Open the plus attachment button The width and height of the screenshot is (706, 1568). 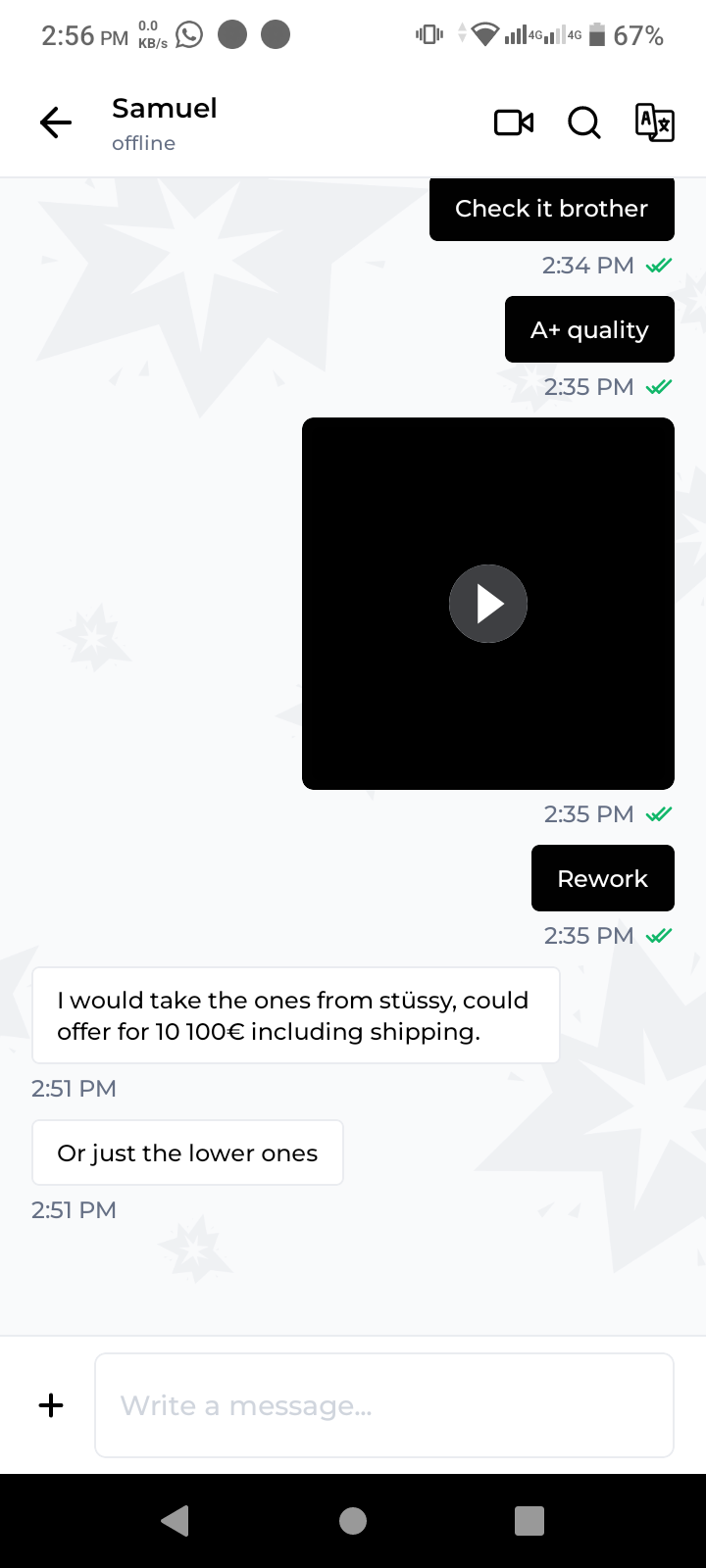51,1405
